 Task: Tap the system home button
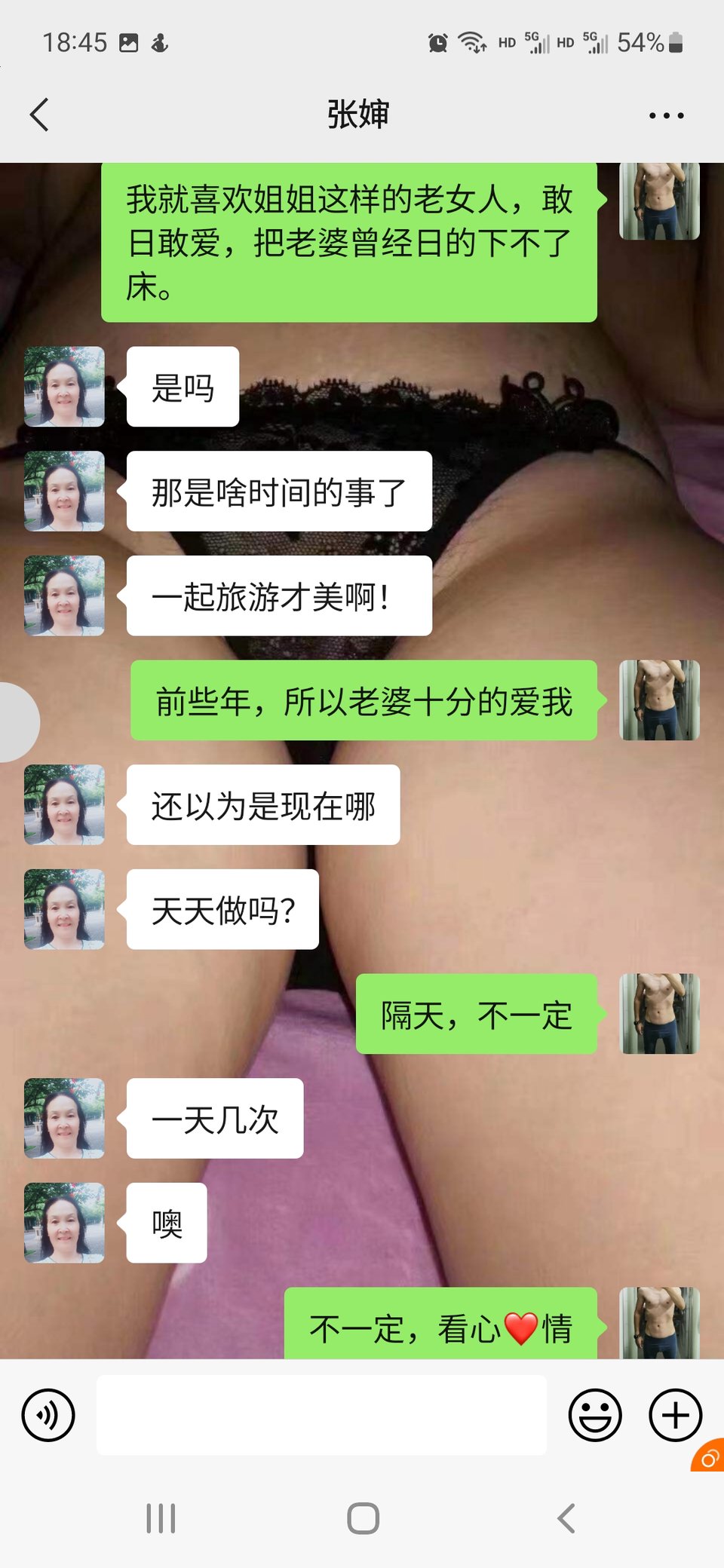coord(363,1517)
